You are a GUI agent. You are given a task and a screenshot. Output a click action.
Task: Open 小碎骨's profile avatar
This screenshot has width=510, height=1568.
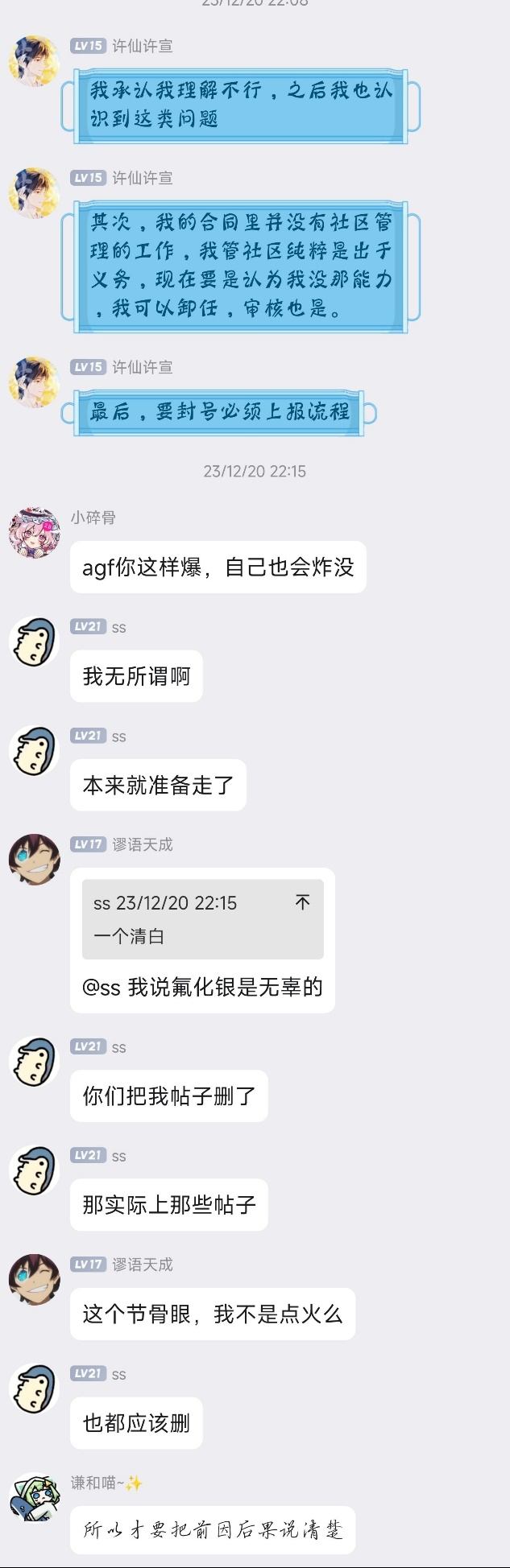[x=34, y=533]
